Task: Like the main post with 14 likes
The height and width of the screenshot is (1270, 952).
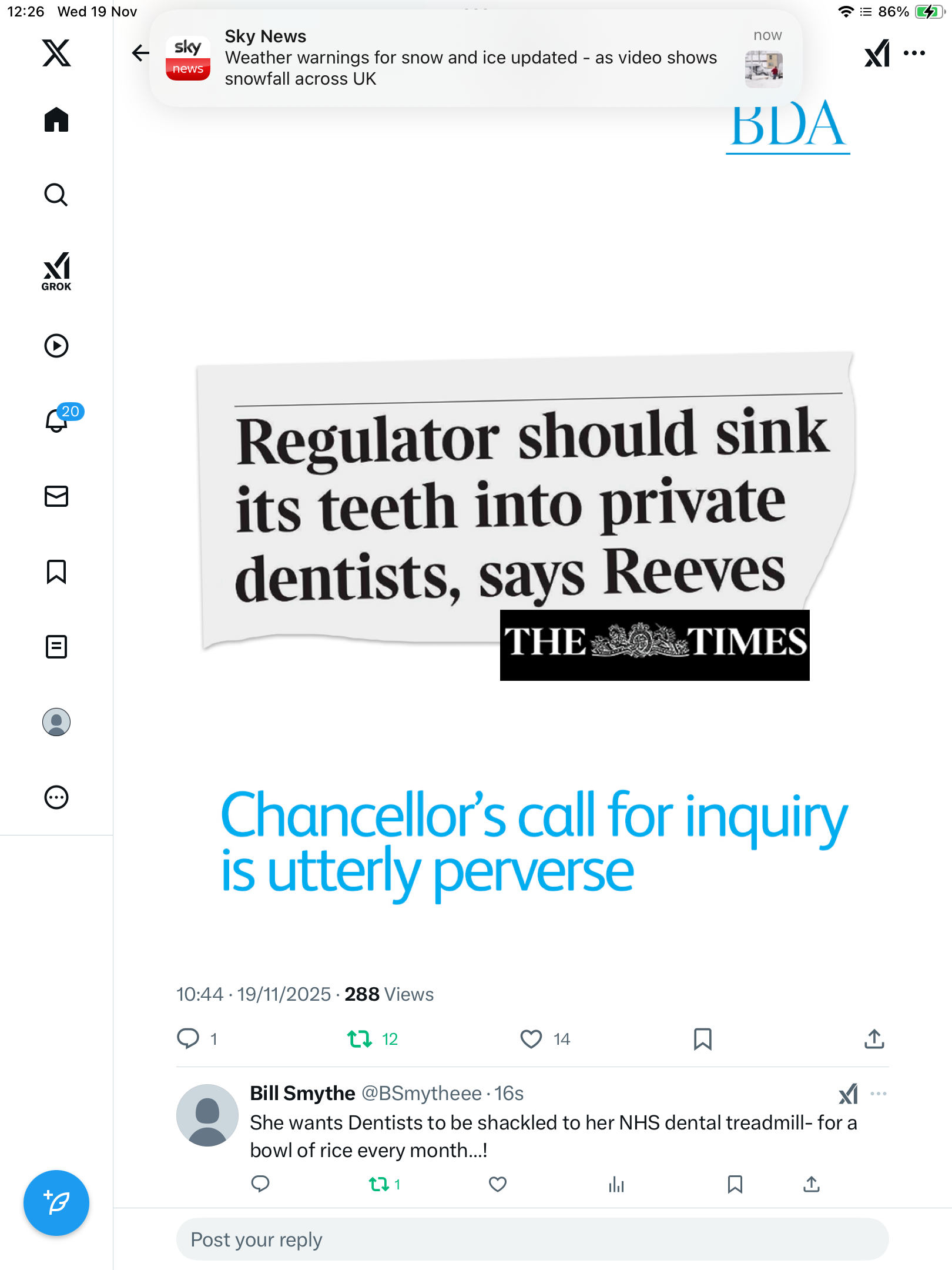Action: pos(531,1039)
